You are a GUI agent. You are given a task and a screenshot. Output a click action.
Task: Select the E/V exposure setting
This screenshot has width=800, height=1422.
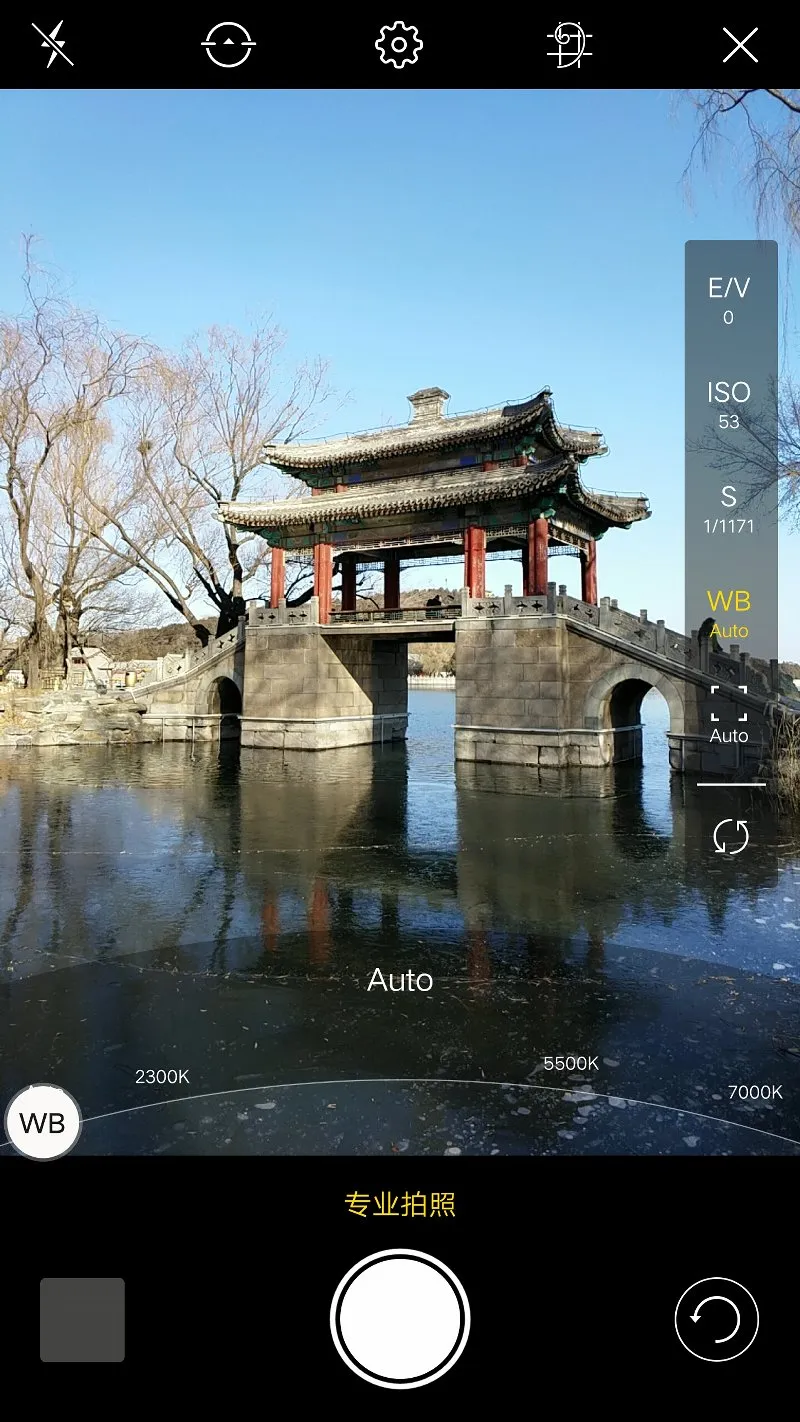point(729,300)
